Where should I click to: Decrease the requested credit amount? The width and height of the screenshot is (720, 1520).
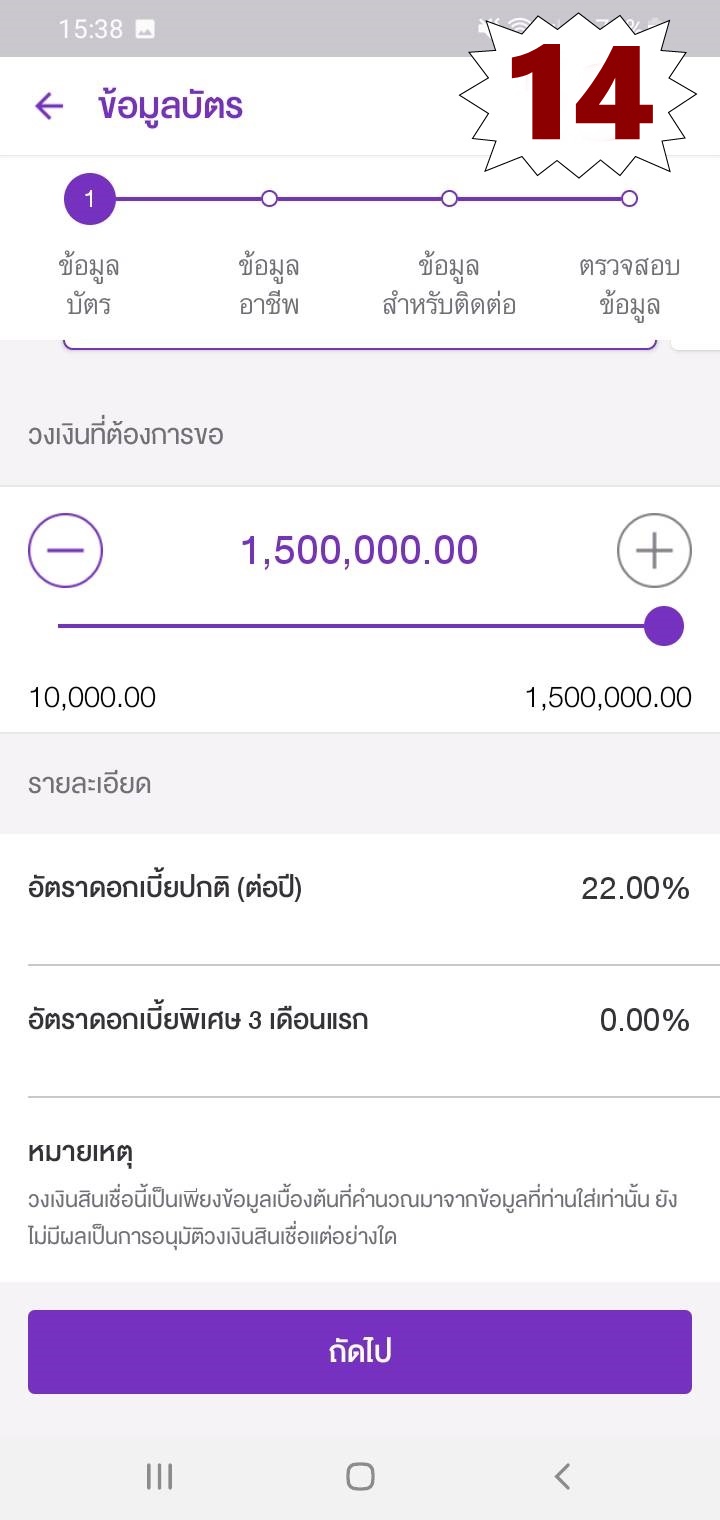pyautogui.click(x=66, y=550)
